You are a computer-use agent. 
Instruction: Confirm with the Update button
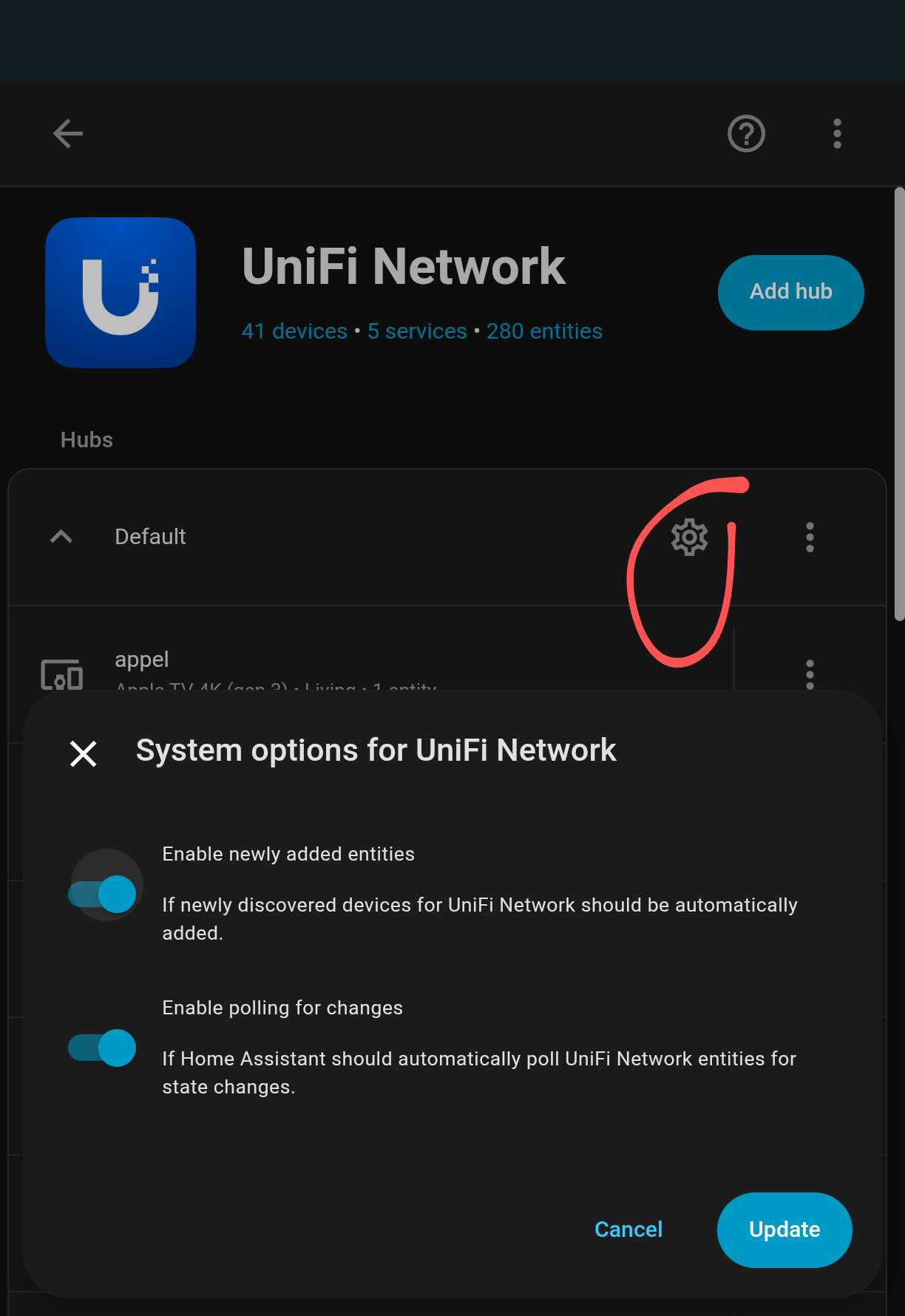[784, 1229]
